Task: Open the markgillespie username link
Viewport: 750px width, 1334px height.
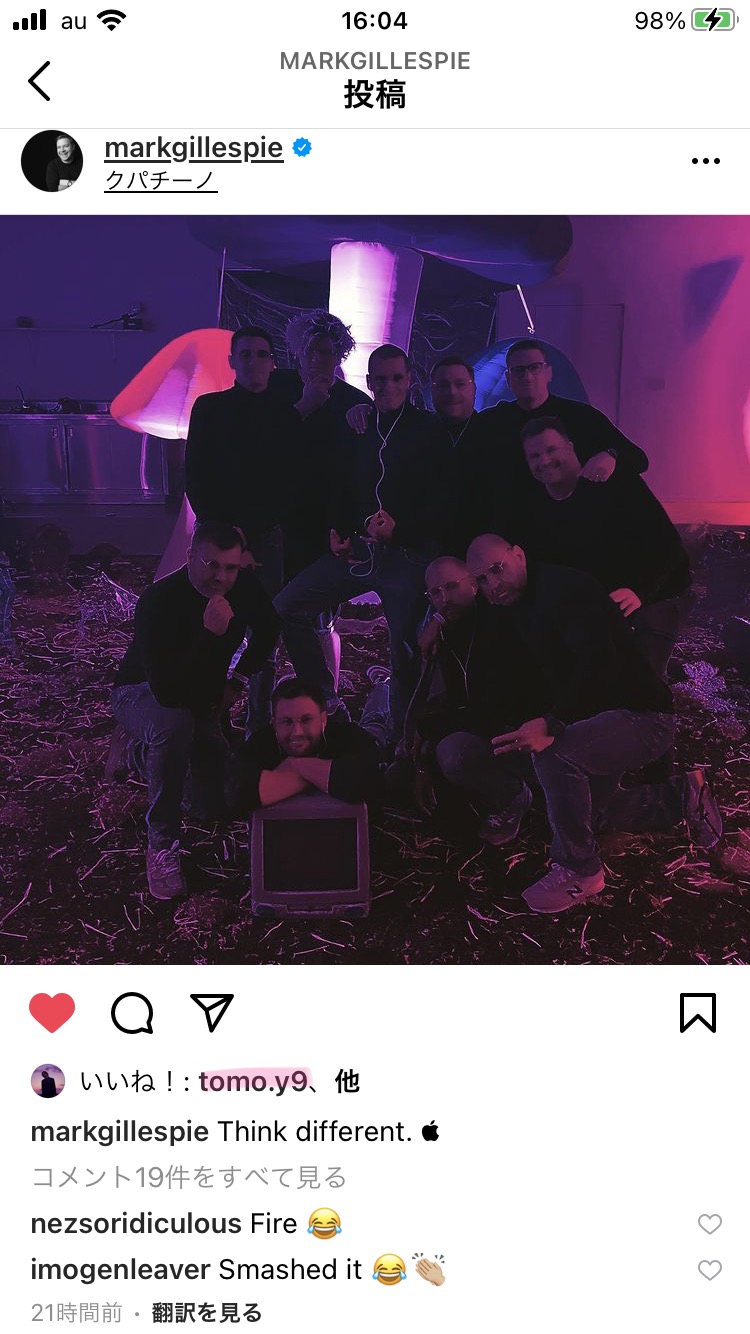Action: tap(193, 148)
